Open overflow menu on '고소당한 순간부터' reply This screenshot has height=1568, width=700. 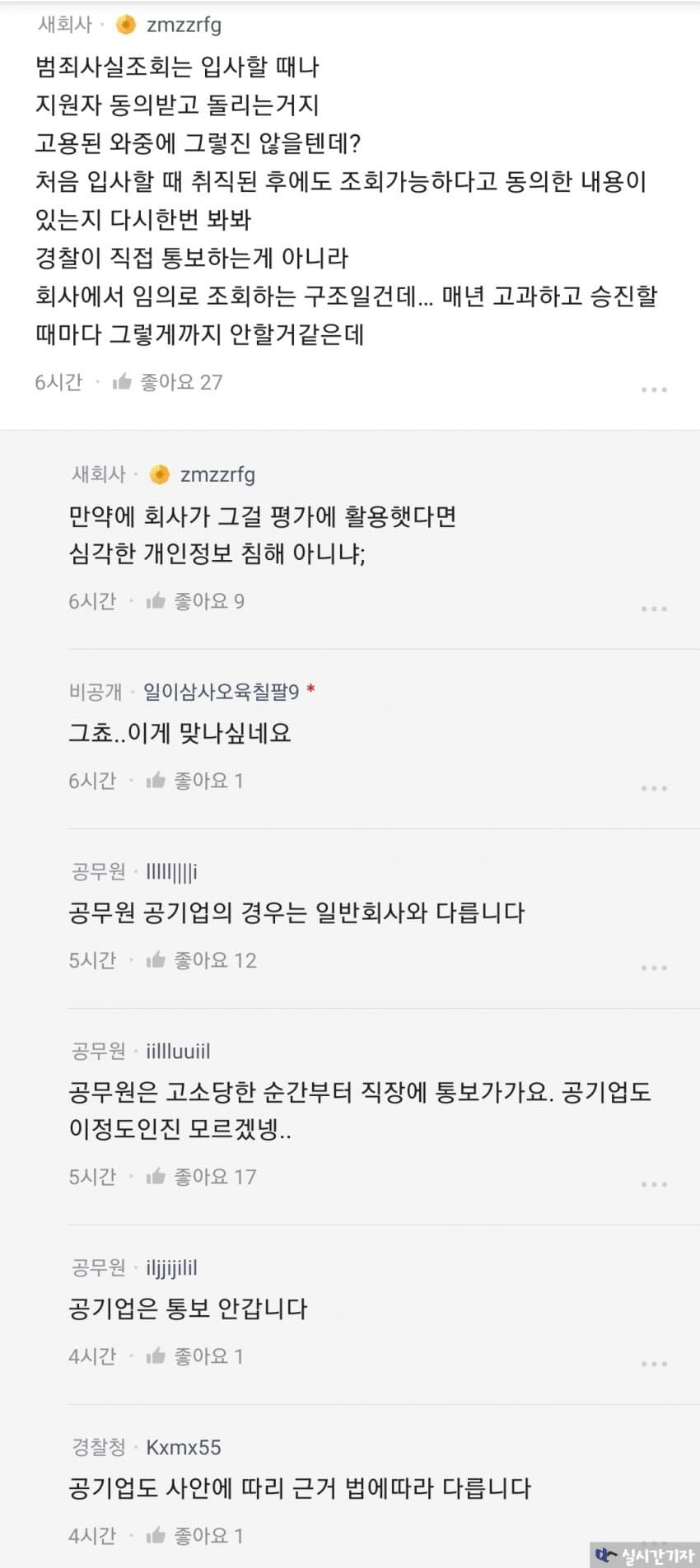point(654,1184)
